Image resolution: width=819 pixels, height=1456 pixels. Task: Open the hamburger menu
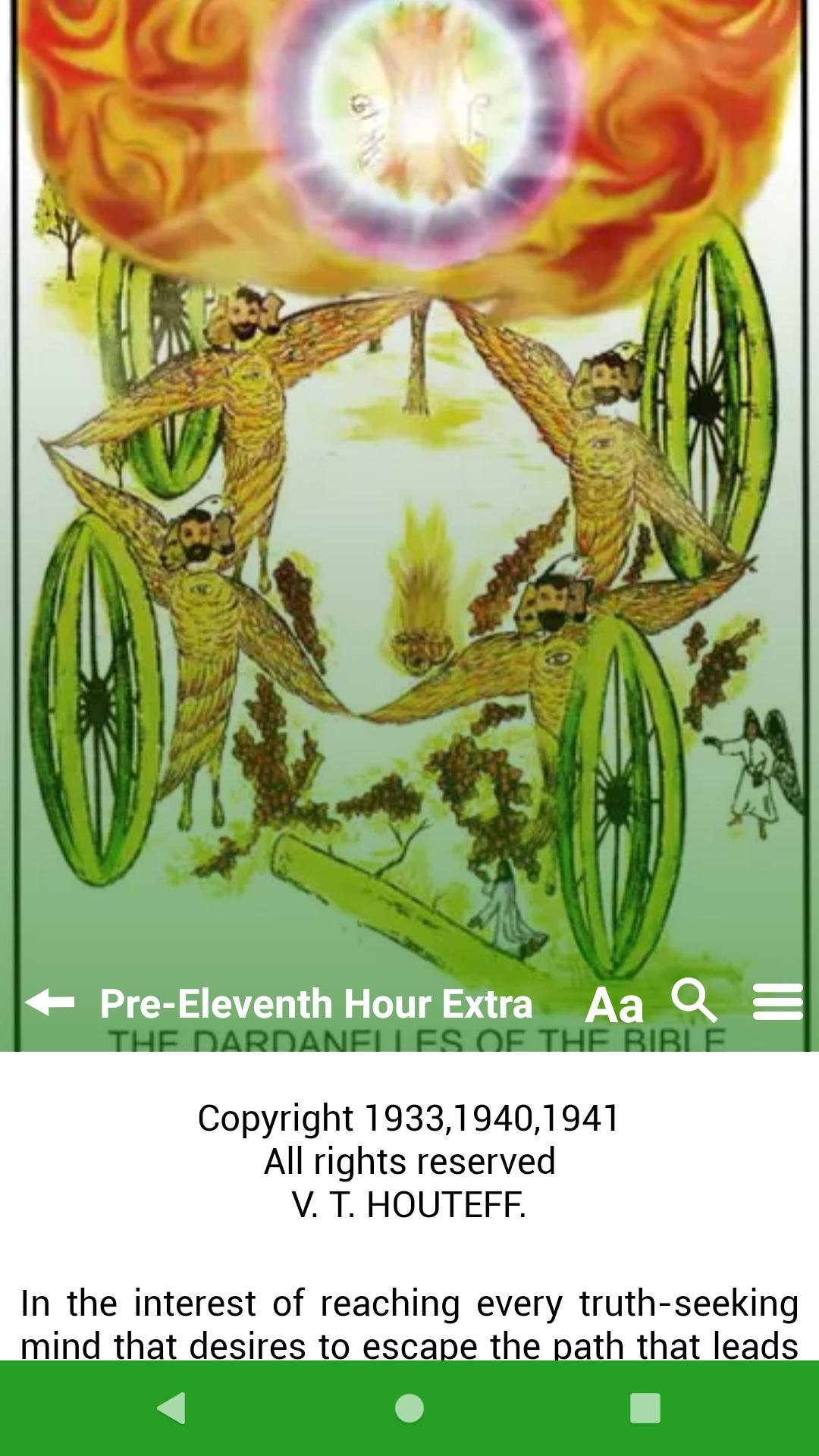click(778, 1002)
